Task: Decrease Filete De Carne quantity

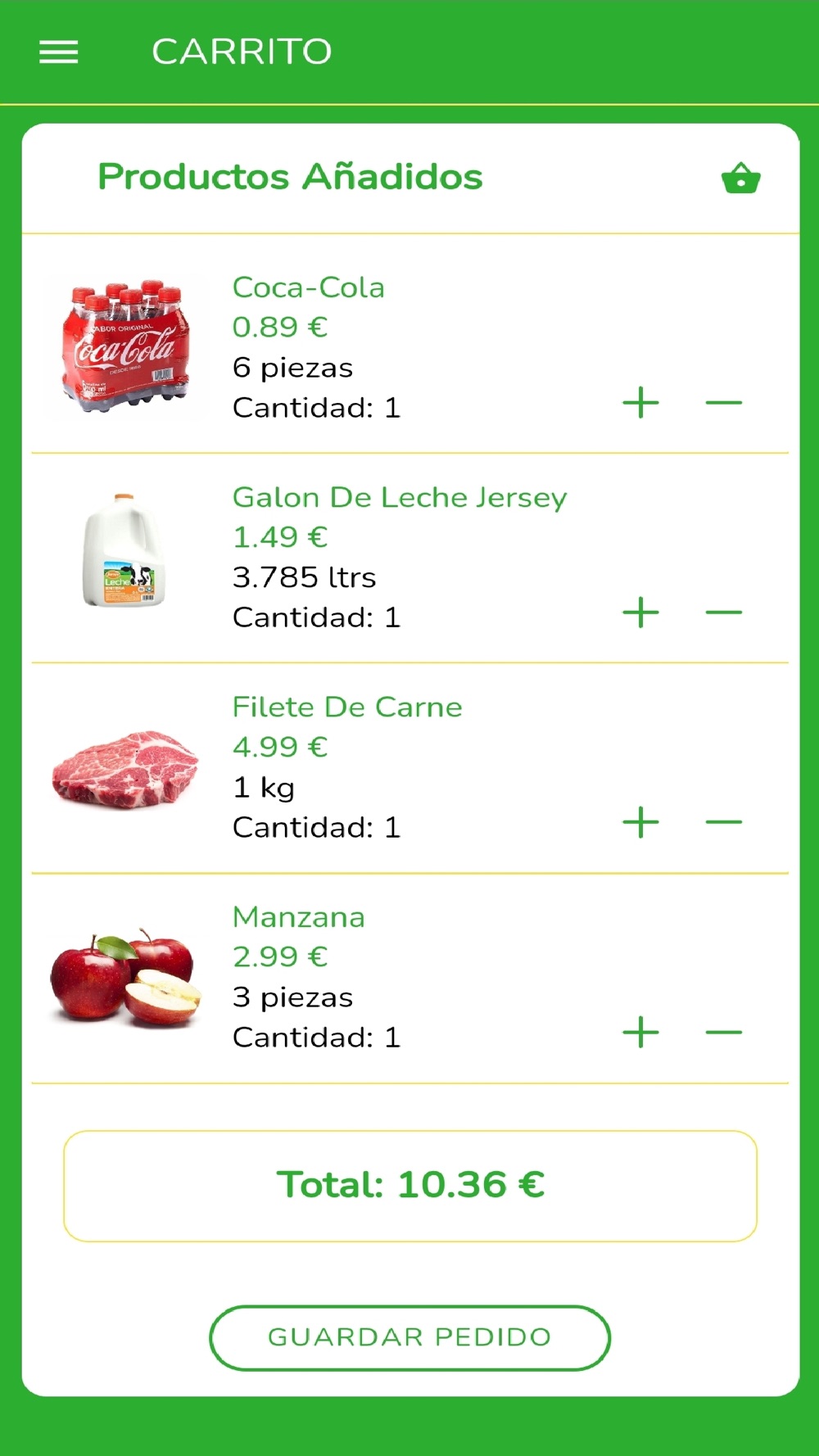Action: [724, 822]
